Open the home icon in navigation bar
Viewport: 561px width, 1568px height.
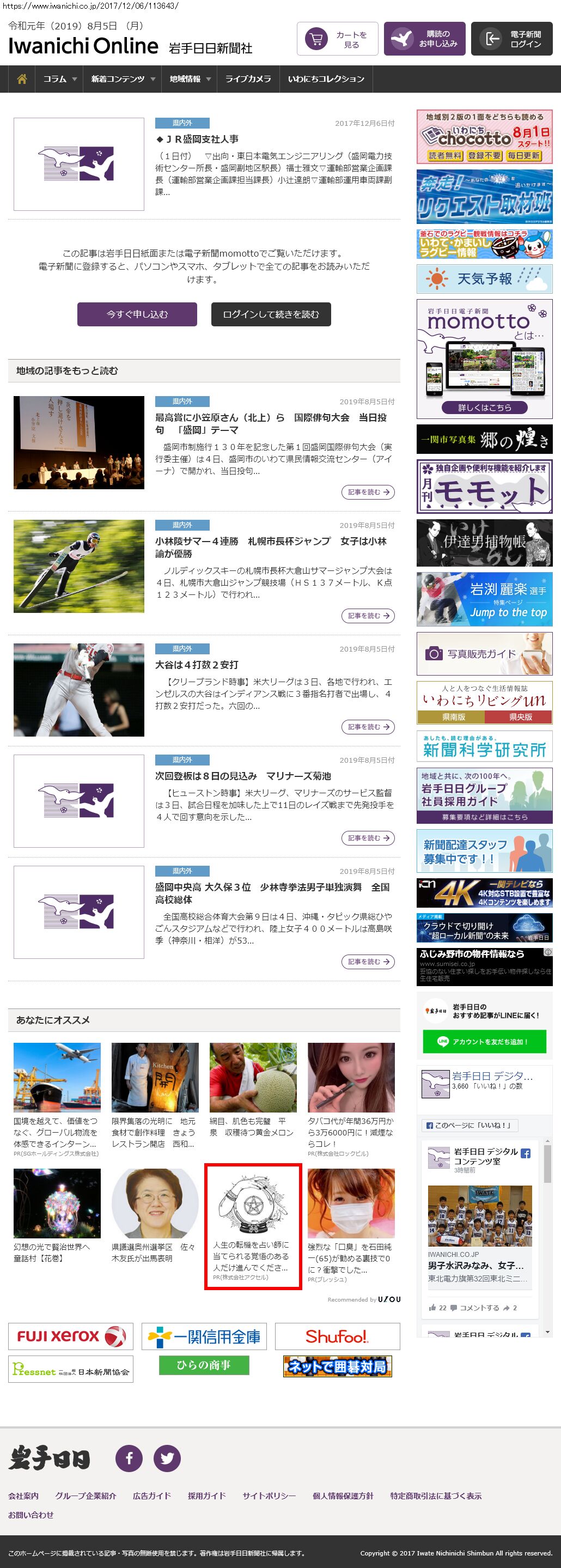click(x=22, y=79)
